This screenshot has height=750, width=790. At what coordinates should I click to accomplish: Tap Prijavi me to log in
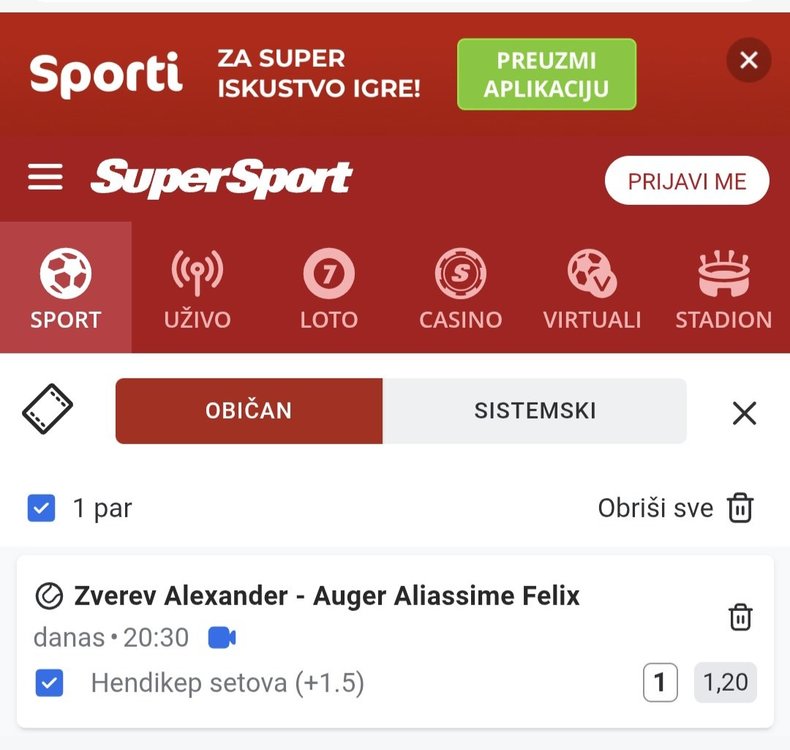[686, 181]
